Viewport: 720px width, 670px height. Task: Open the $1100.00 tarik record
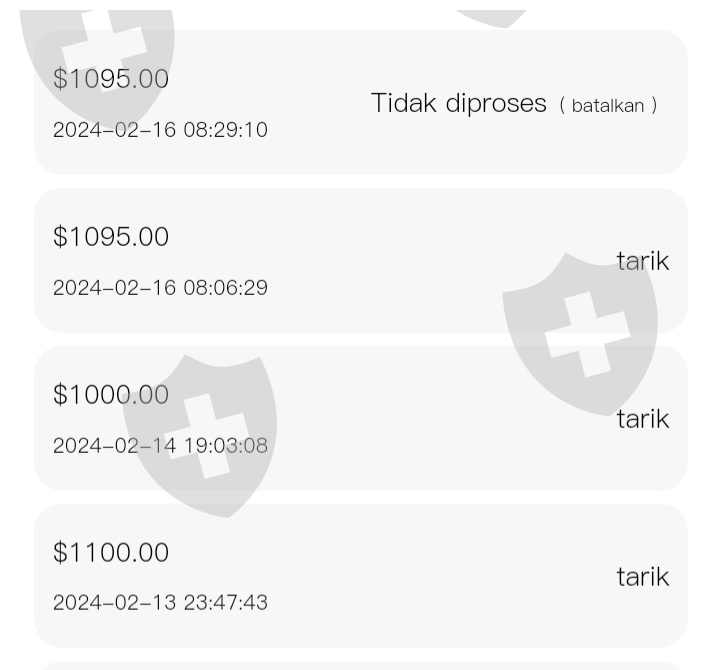361,576
